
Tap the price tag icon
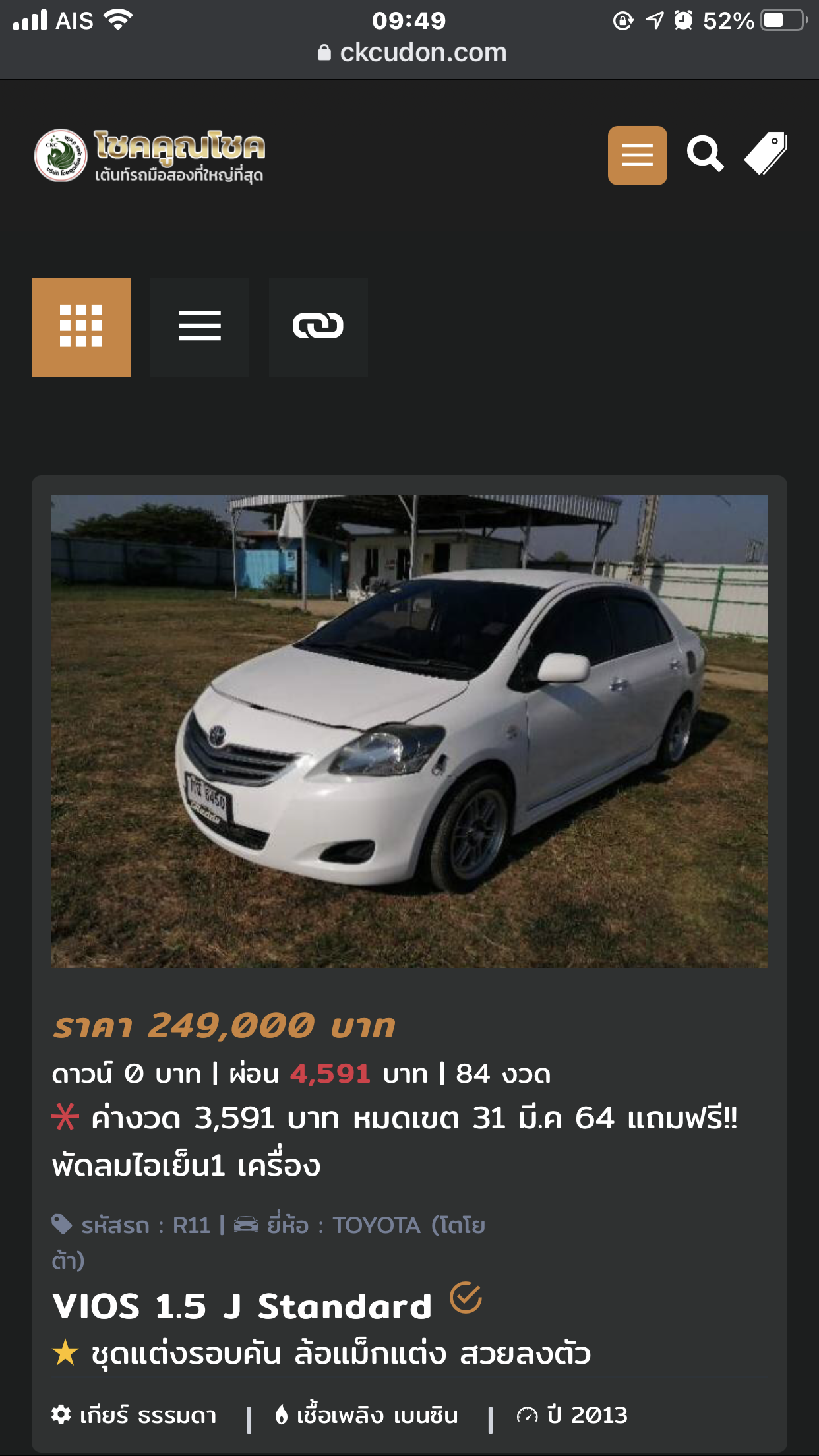[x=766, y=154]
